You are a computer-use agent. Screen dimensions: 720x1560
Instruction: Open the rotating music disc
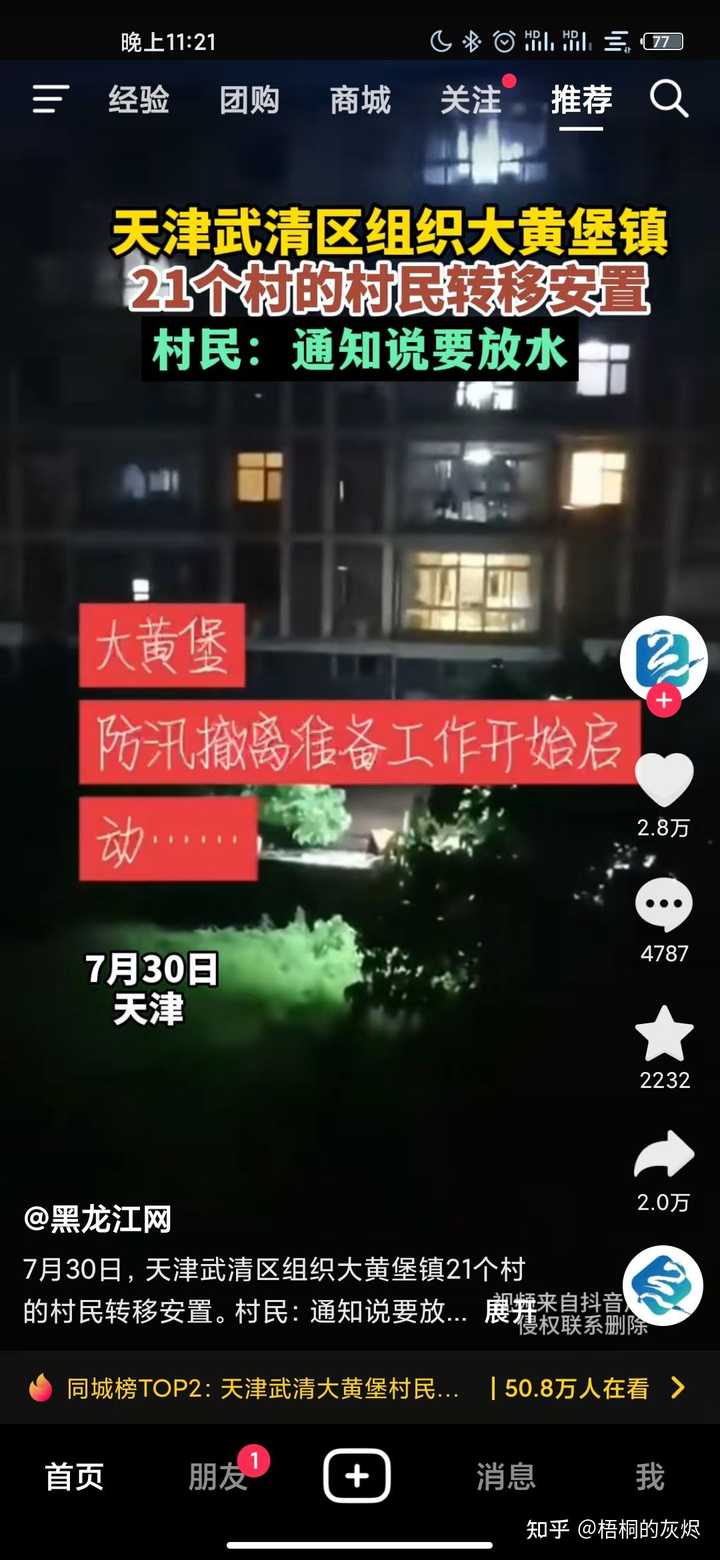pos(663,1285)
